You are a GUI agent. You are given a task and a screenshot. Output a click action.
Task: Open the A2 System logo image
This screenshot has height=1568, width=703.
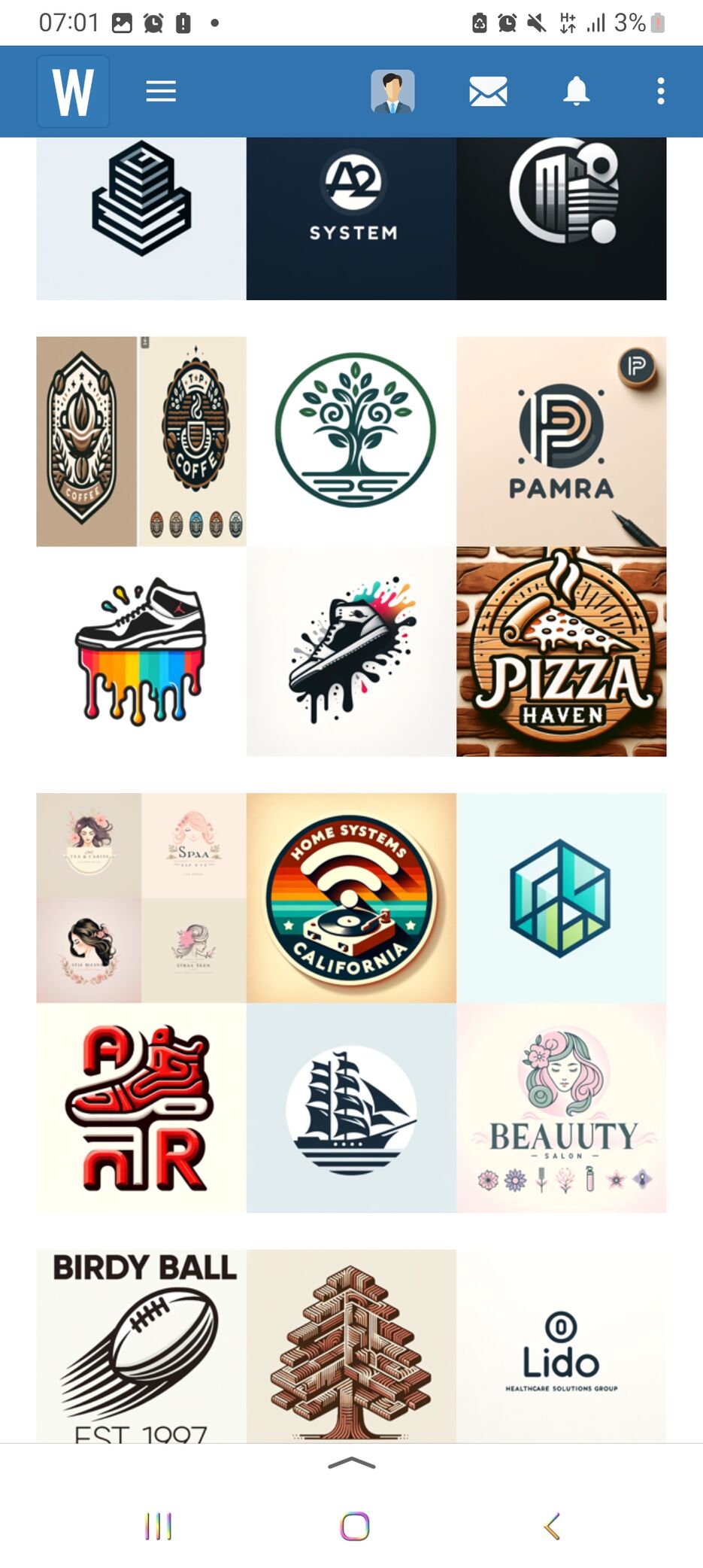pos(351,218)
